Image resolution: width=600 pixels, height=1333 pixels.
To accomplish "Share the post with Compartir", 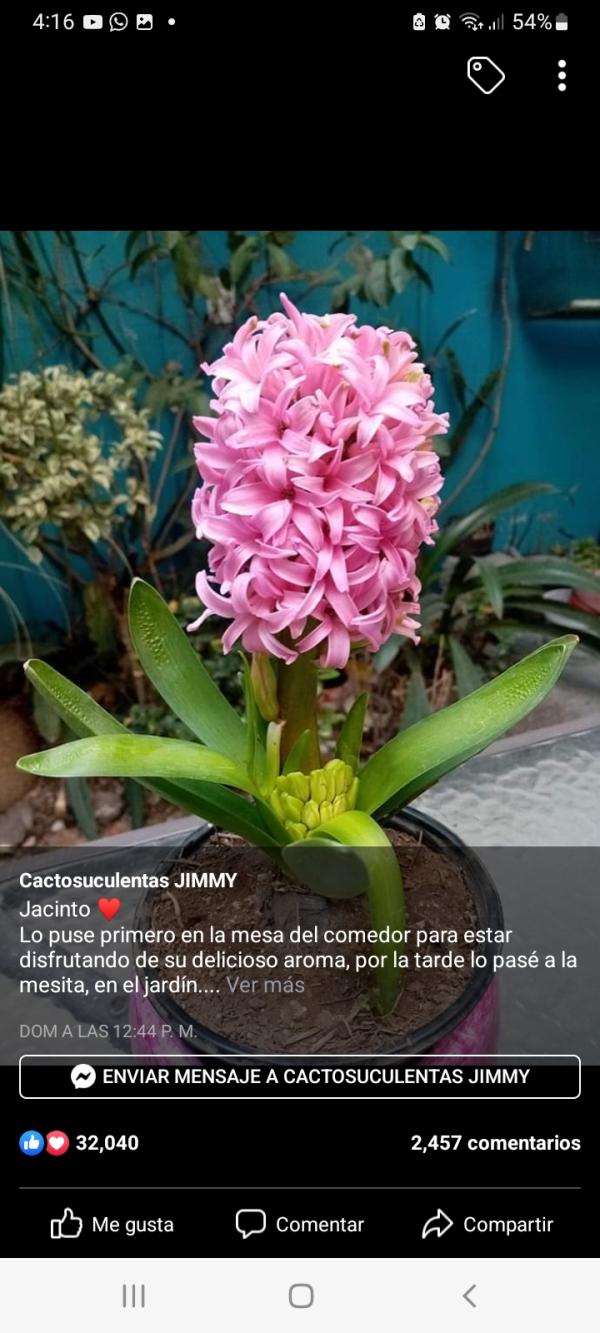I will pyautogui.click(x=488, y=1224).
